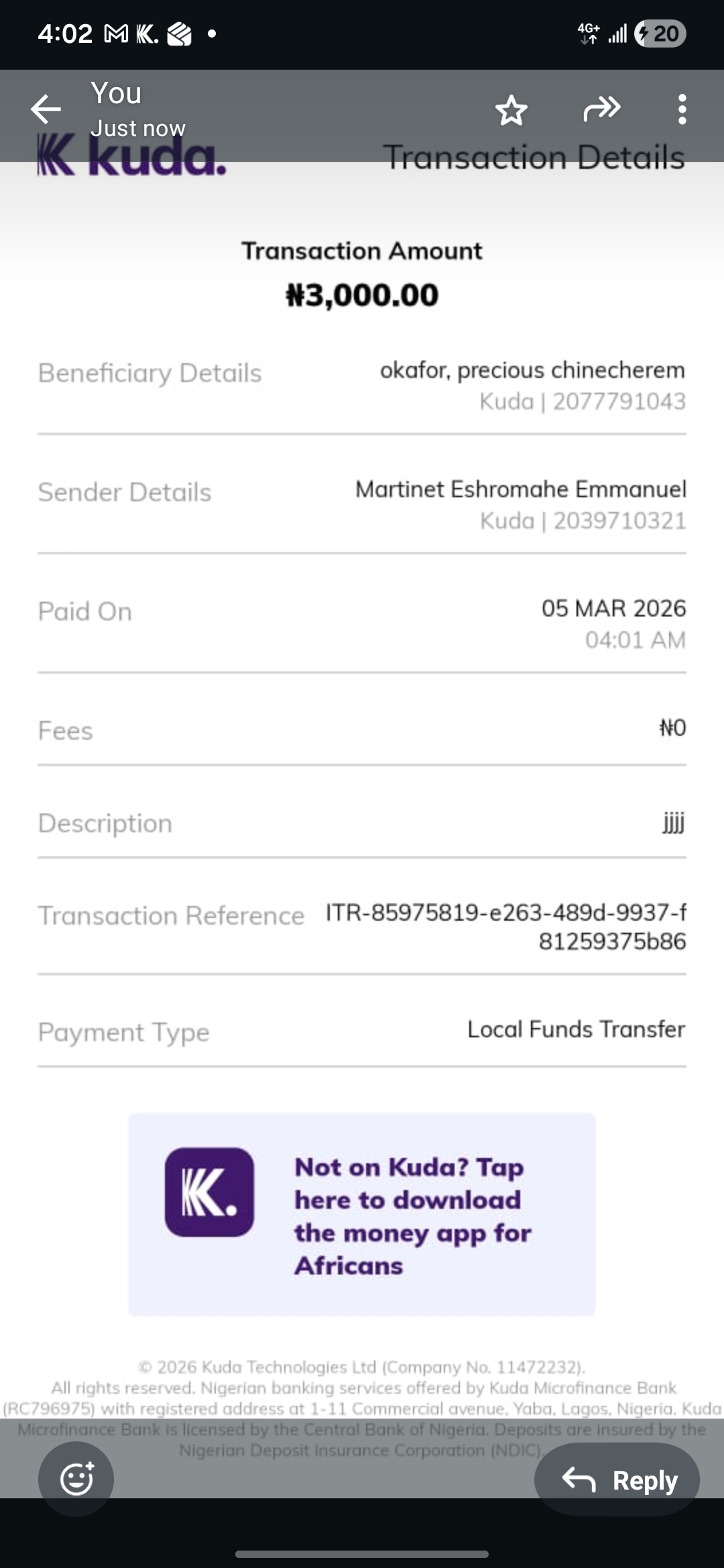The width and height of the screenshot is (724, 1568).
Task: Add an emoji reaction
Action: click(x=76, y=1478)
